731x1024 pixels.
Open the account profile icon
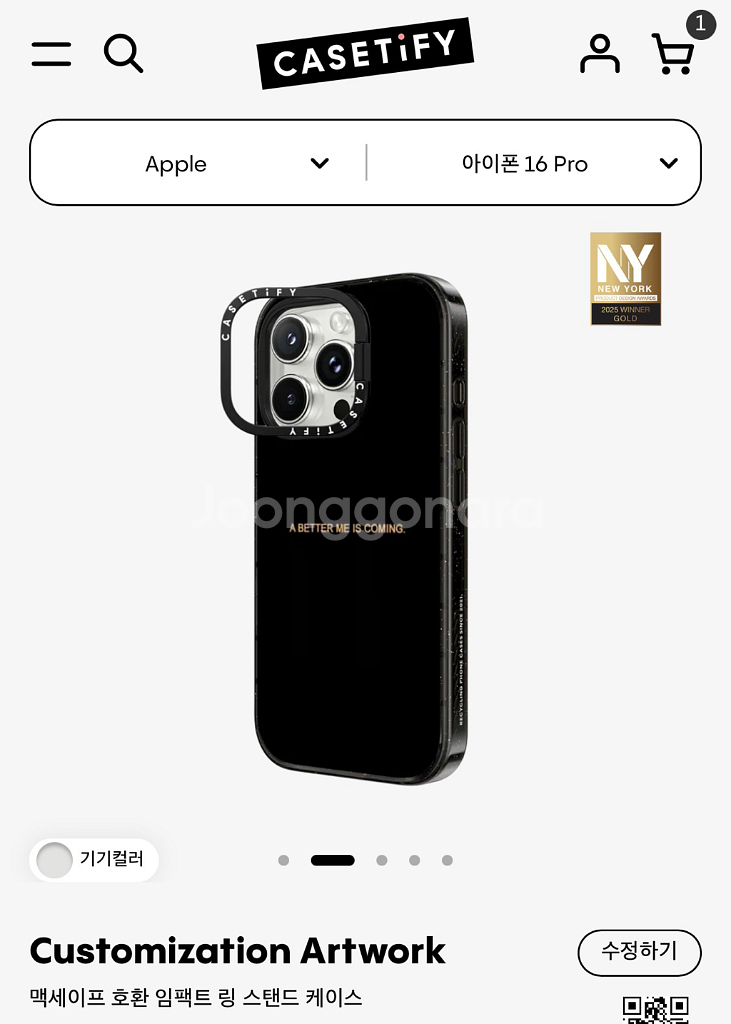(600, 54)
